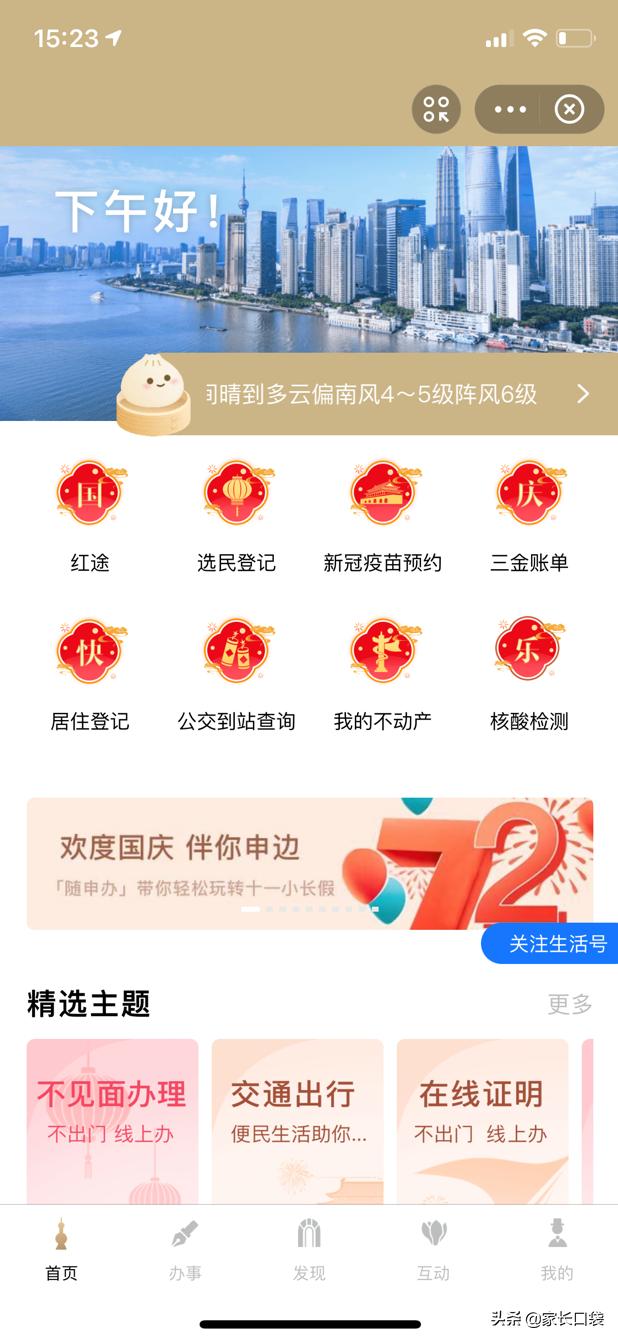View 更多 featured themes
The image size is (618, 1341).
[x=569, y=1004]
